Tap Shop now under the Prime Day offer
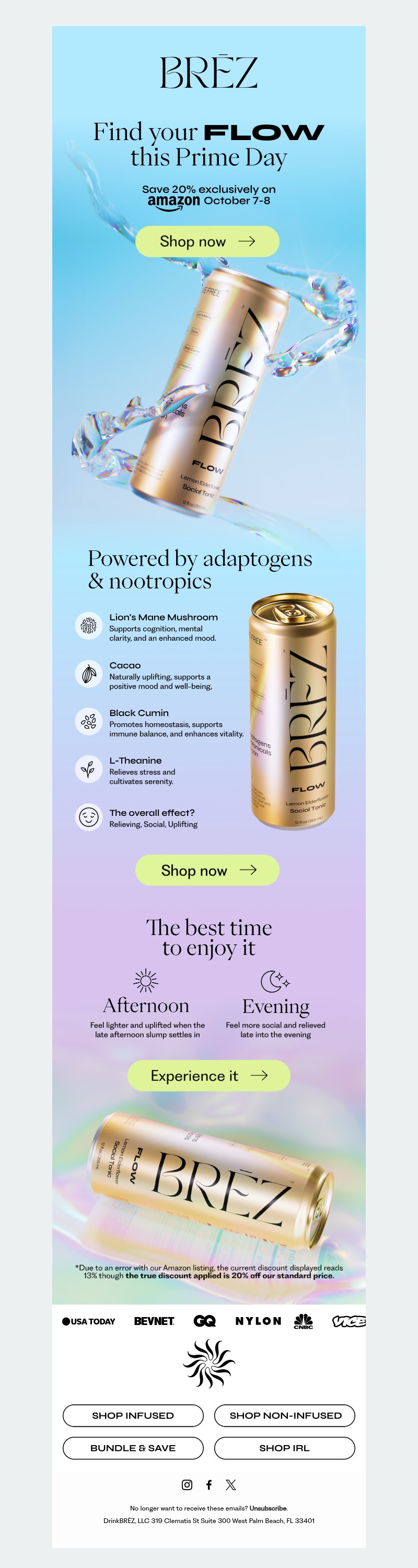 click(x=207, y=241)
